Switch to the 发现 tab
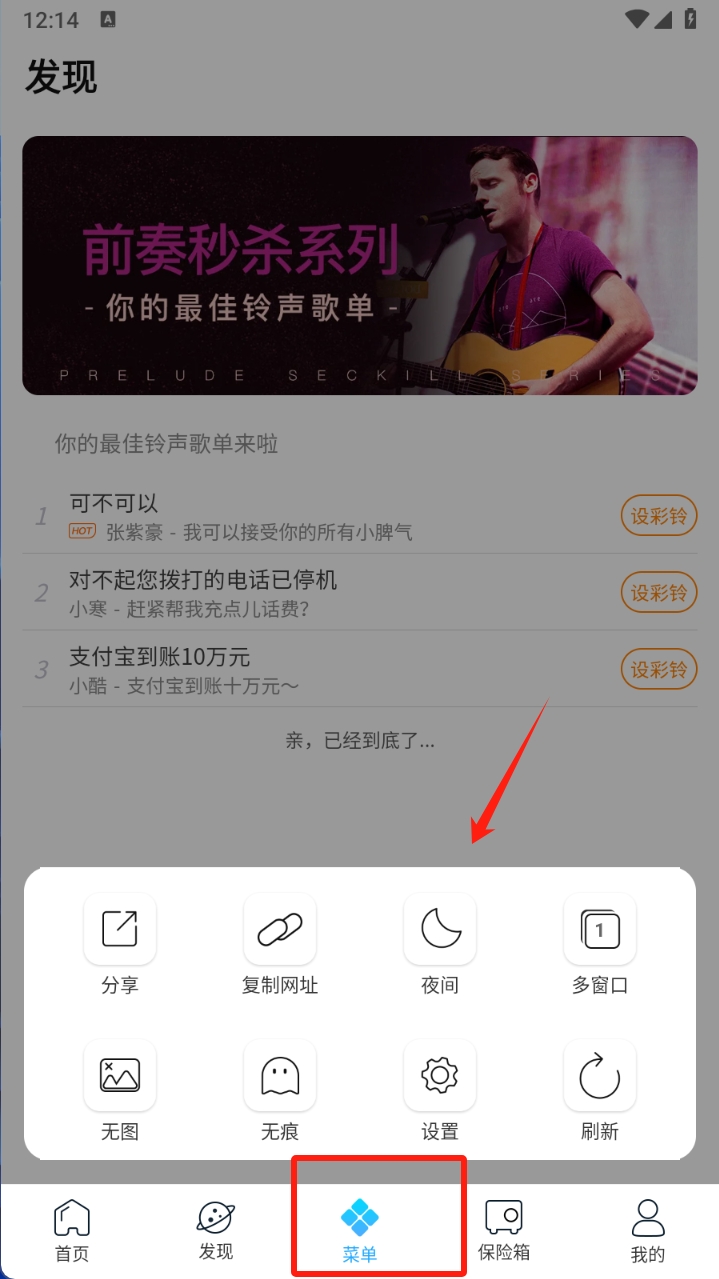 216,1231
